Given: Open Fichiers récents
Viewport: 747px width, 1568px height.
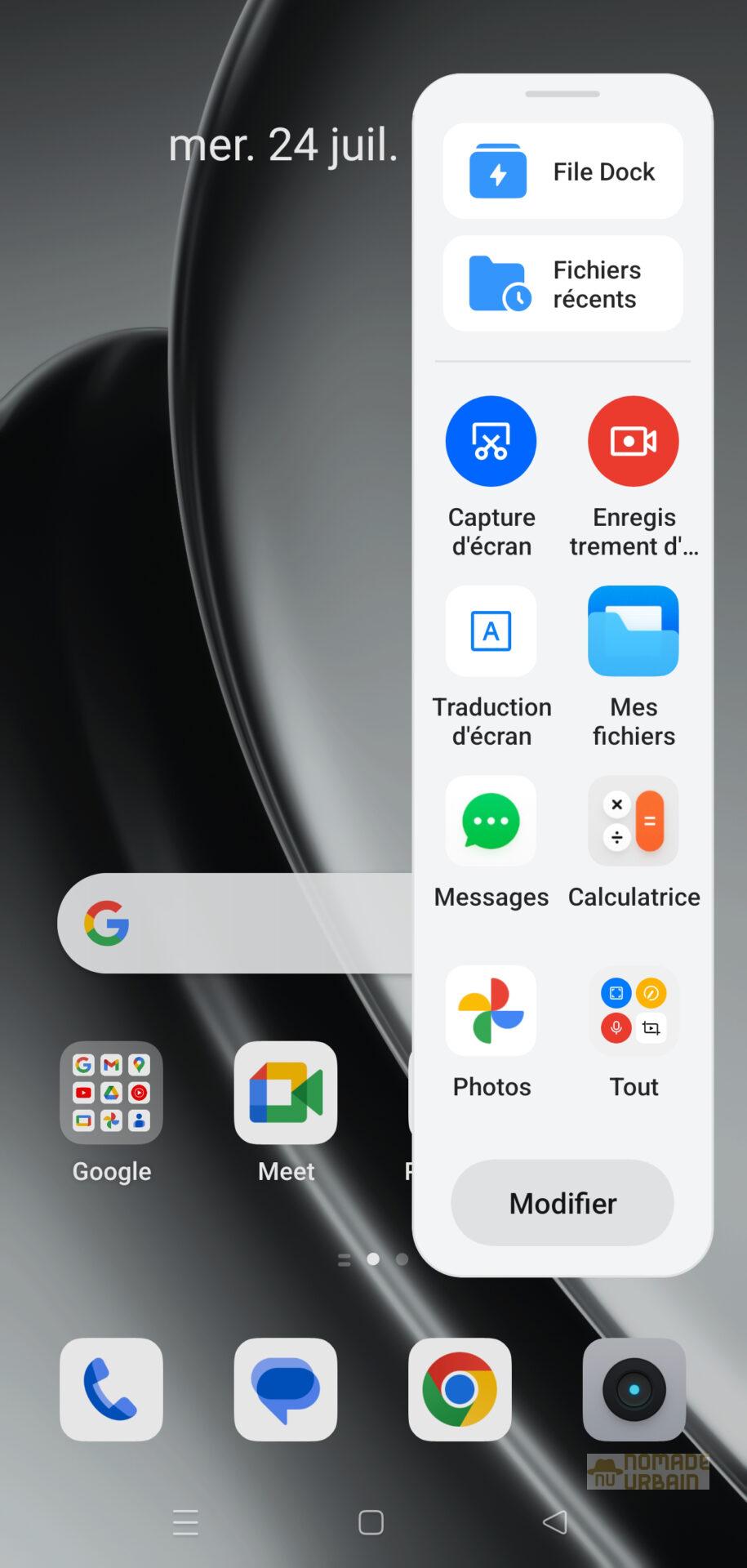Looking at the screenshot, I should click(562, 283).
